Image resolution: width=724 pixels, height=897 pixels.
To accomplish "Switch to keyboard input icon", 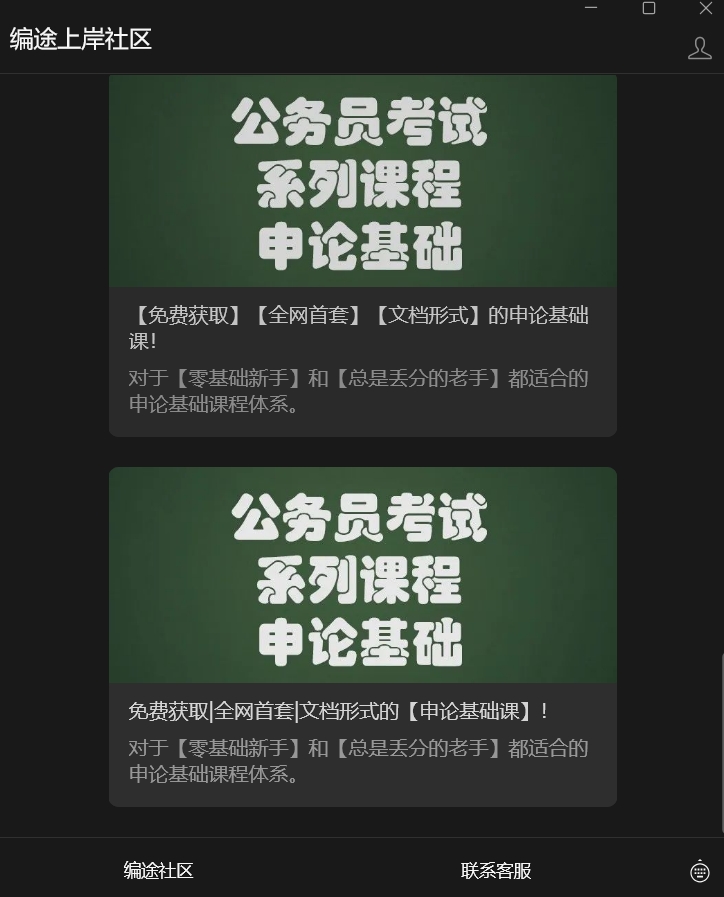I will [x=700, y=871].
